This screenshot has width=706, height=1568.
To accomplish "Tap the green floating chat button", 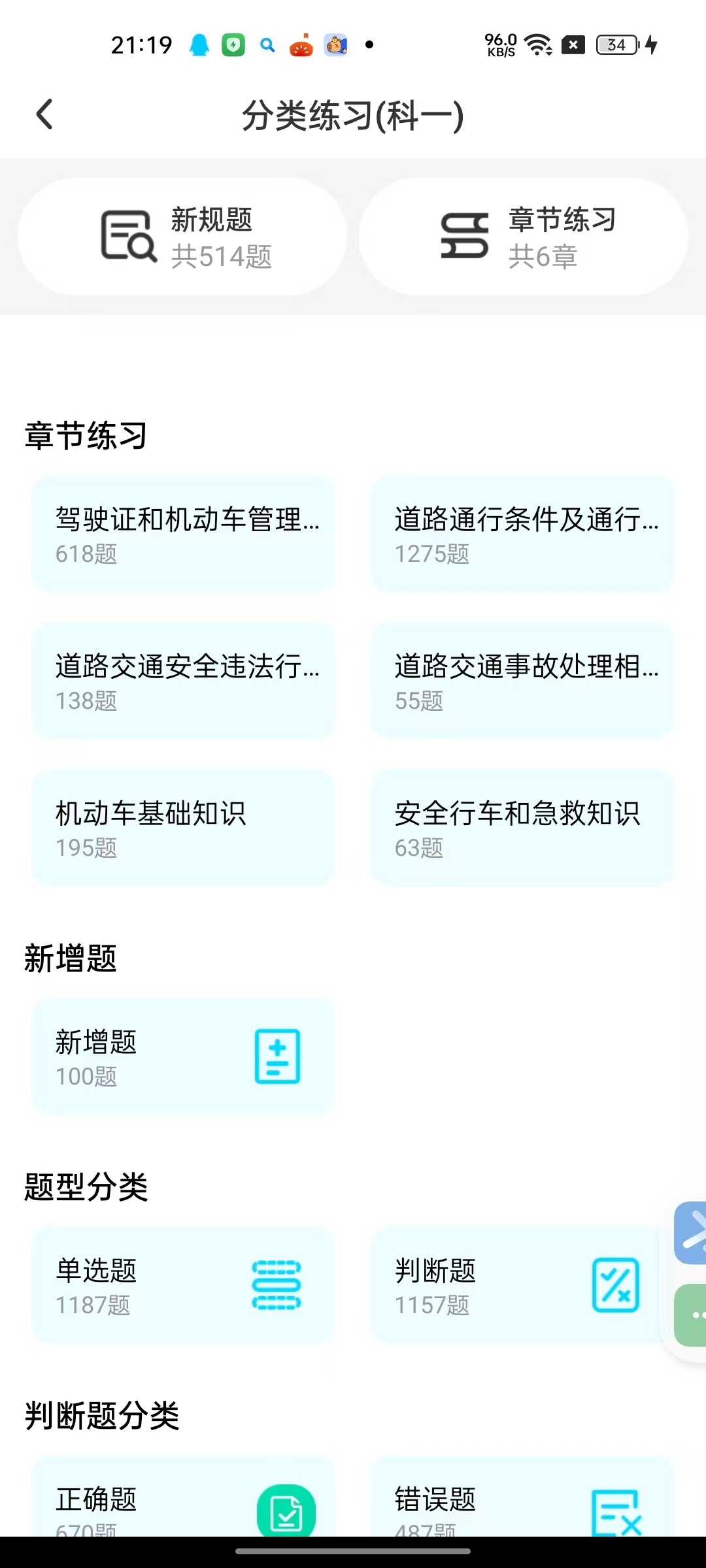I will point(692,1315).
